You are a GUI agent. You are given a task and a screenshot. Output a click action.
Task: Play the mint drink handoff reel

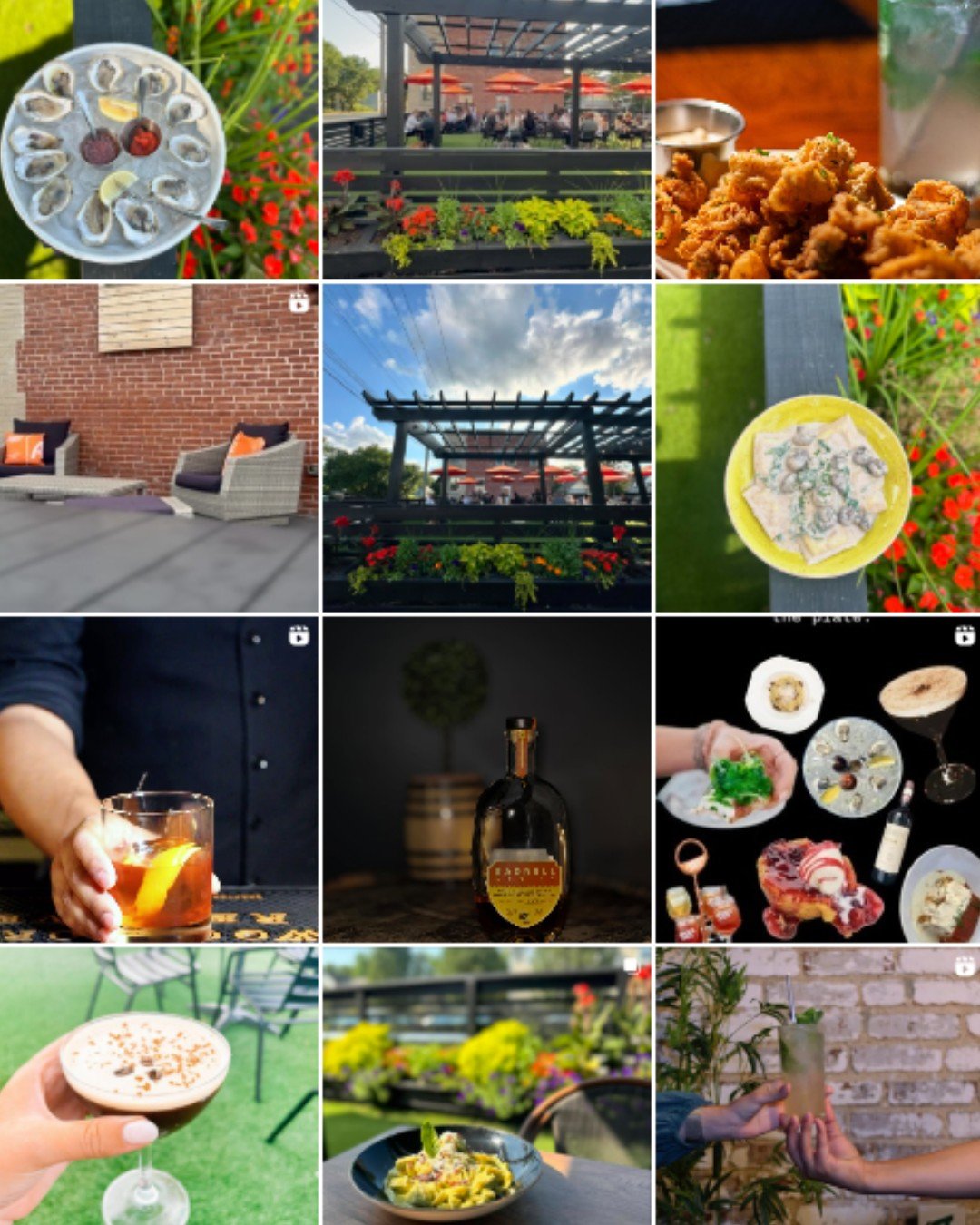818,1086
